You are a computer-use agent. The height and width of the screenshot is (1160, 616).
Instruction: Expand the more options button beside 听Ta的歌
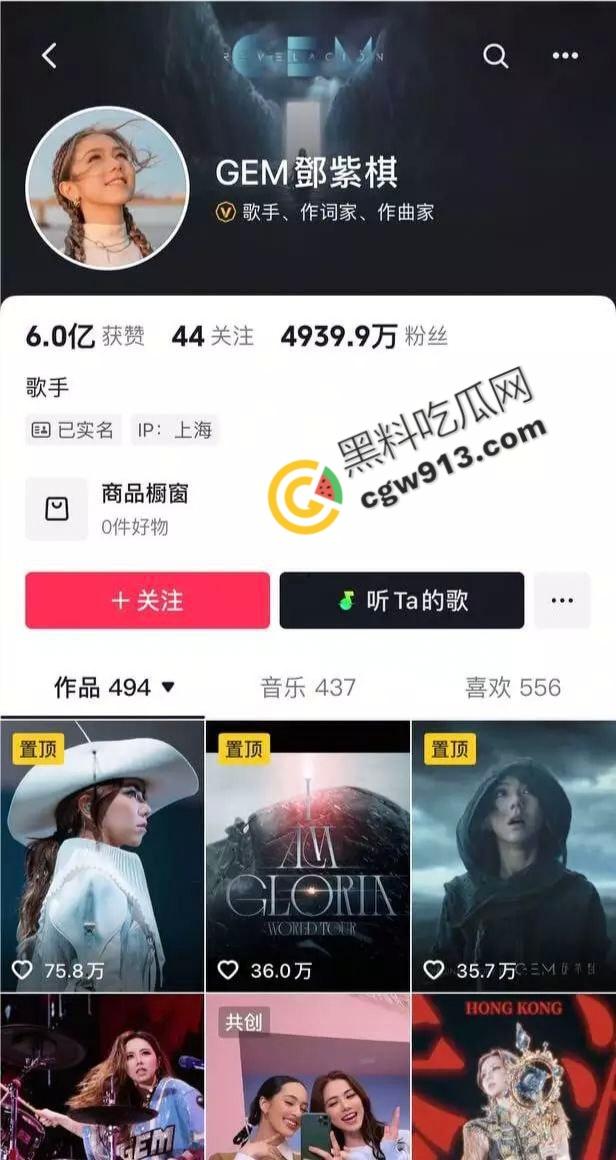coord(562,600)
